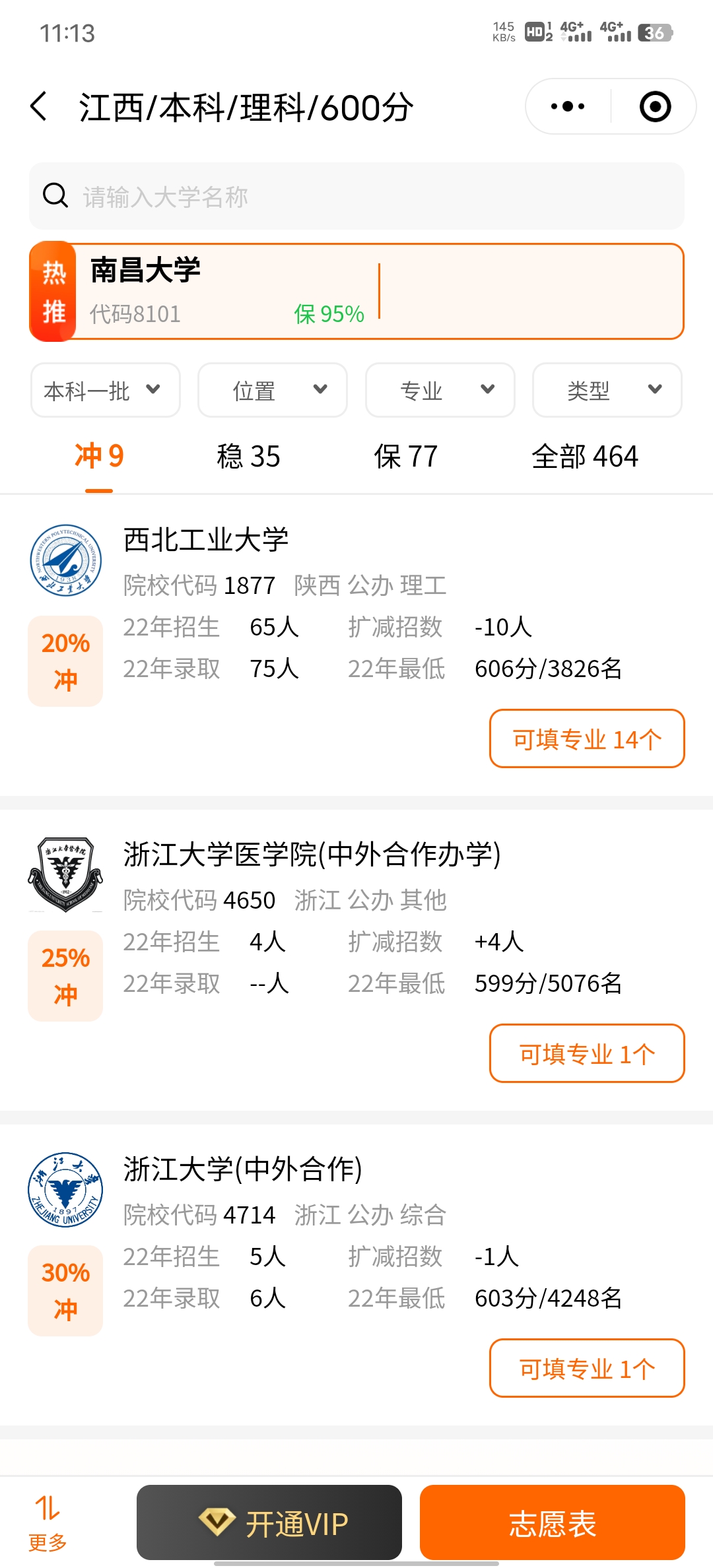Select the 全部464 tab
The image size is (713, 1568).
point(585,456)
